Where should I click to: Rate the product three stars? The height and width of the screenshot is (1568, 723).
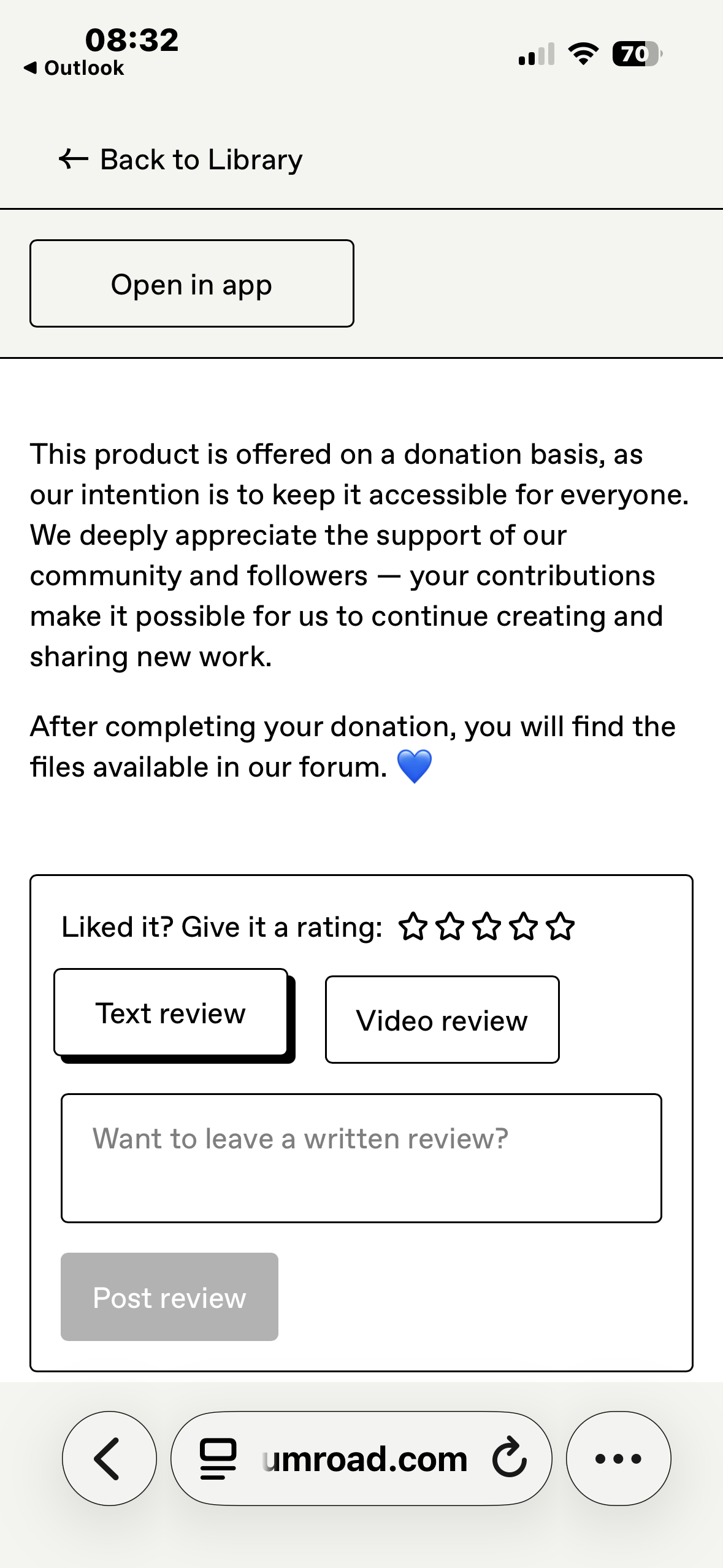tap(487, 926)
